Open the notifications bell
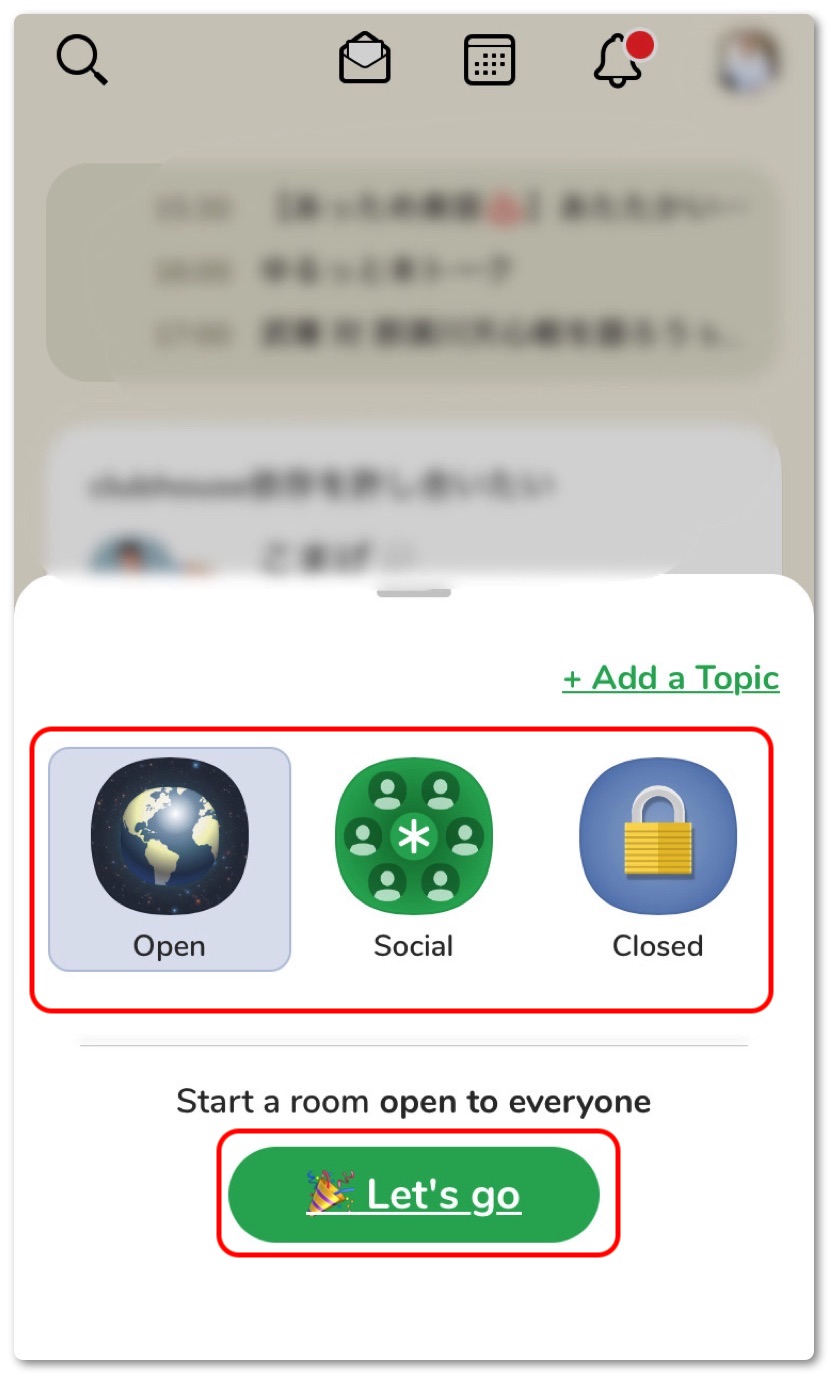This screenshot has width=828, height=1374. tap(620, 60)
